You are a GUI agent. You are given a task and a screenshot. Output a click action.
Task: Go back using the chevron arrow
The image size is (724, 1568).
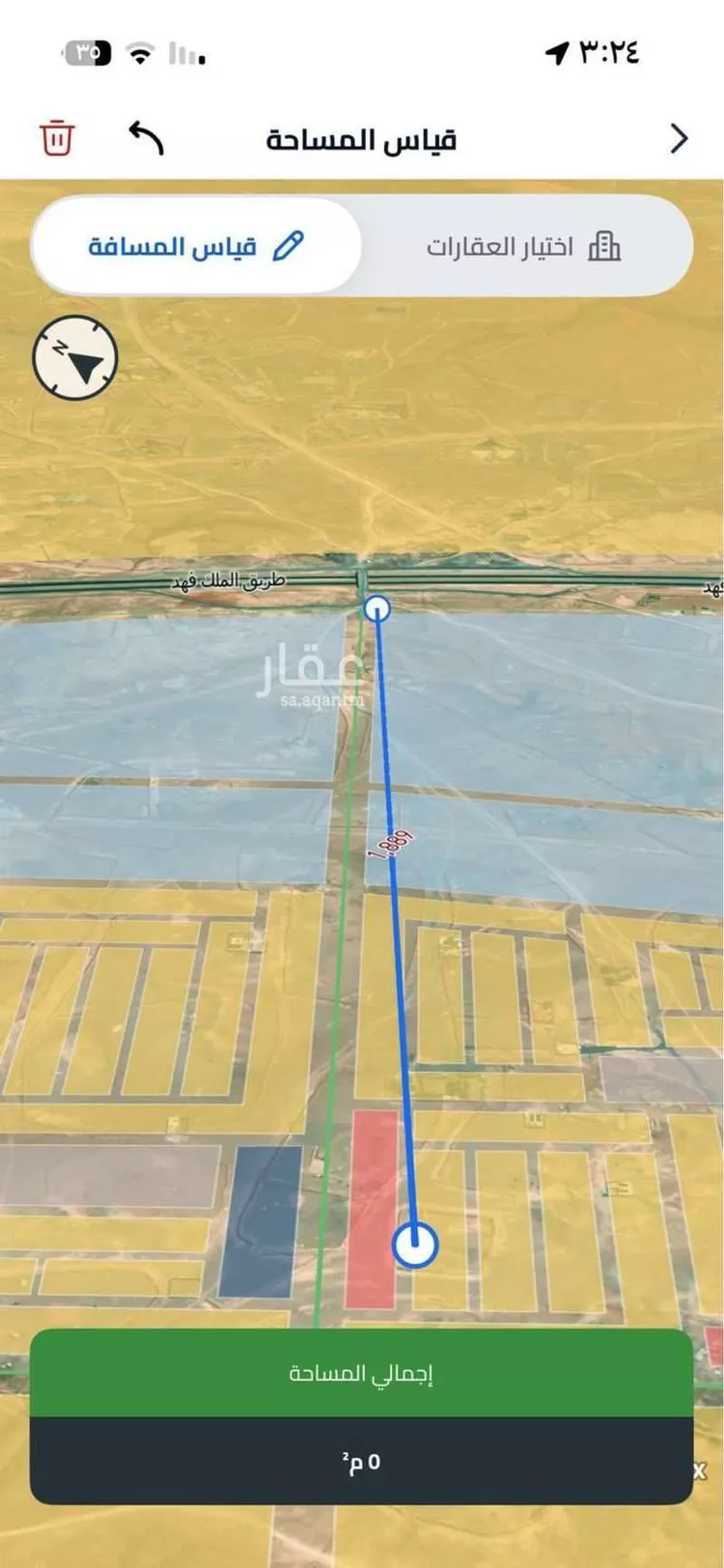point(680,139)
